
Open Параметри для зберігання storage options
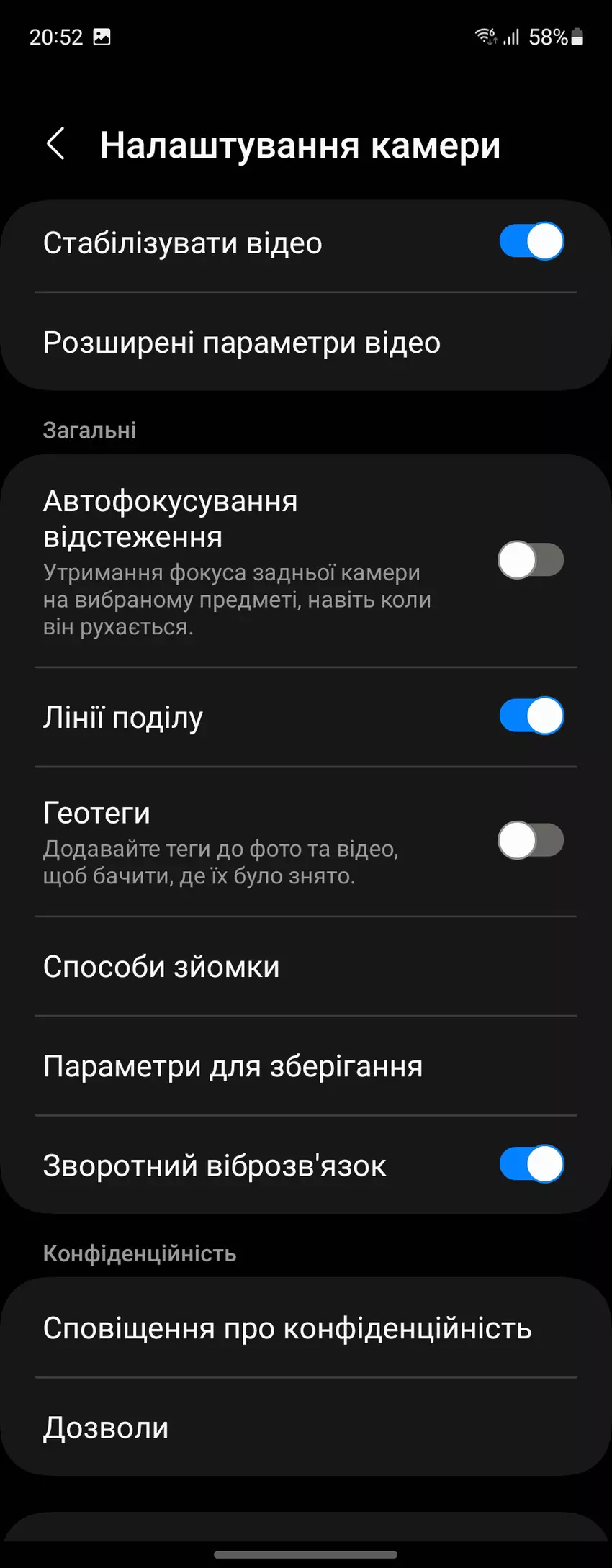tap(233, 1066)
